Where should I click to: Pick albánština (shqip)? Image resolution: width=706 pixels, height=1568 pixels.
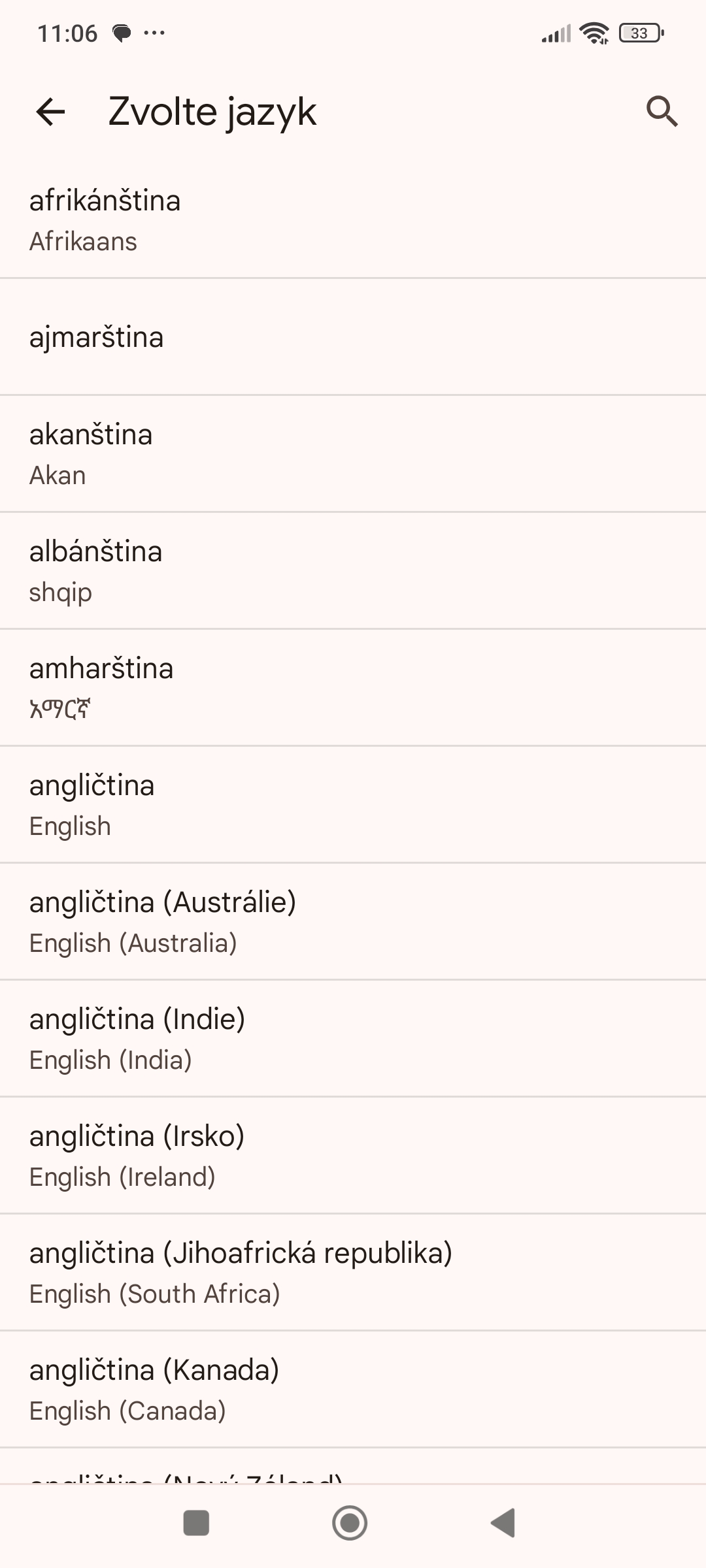(353, 571)
